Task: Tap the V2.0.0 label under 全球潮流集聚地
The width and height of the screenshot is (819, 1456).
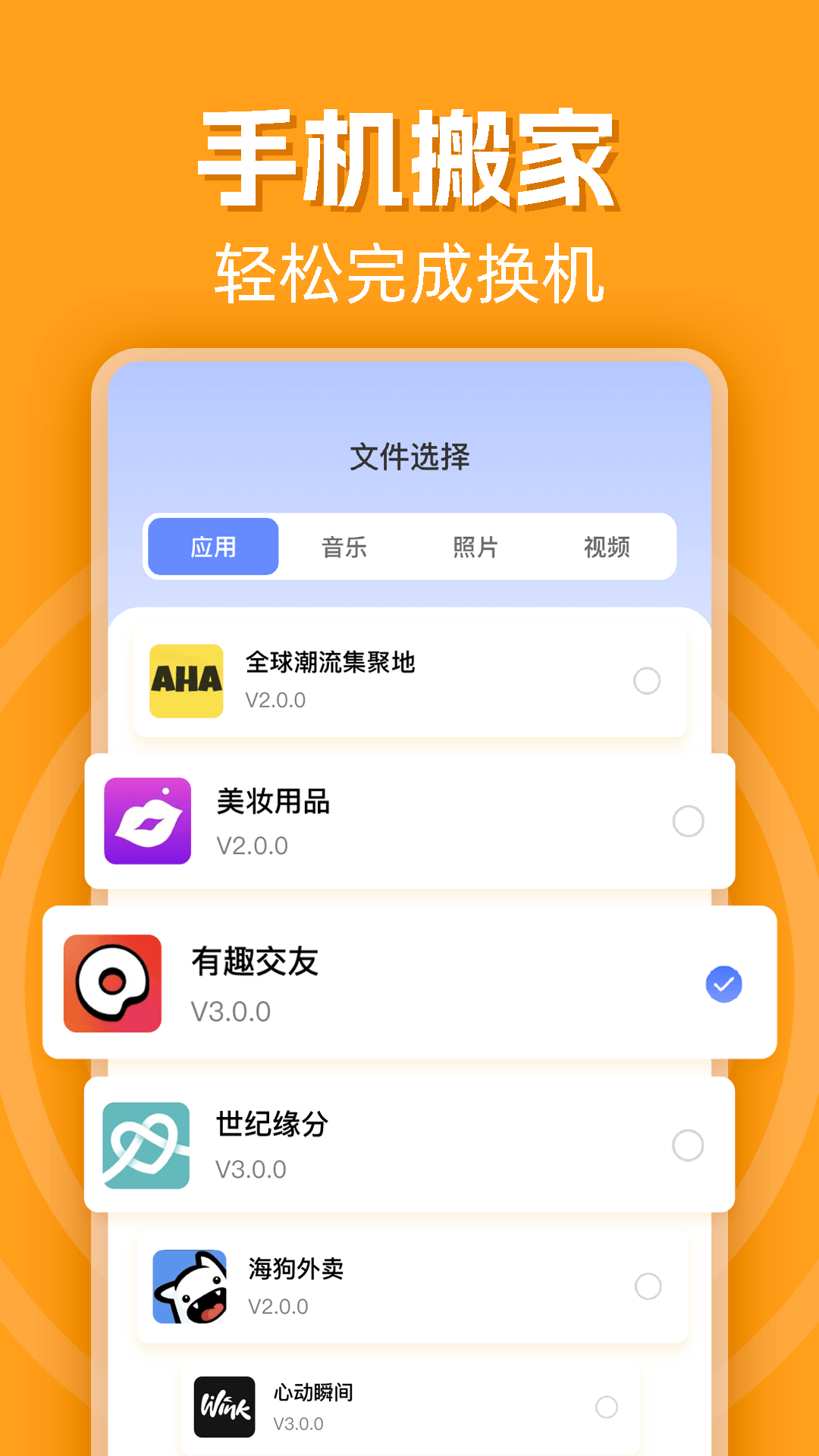Action: point(276,700)
